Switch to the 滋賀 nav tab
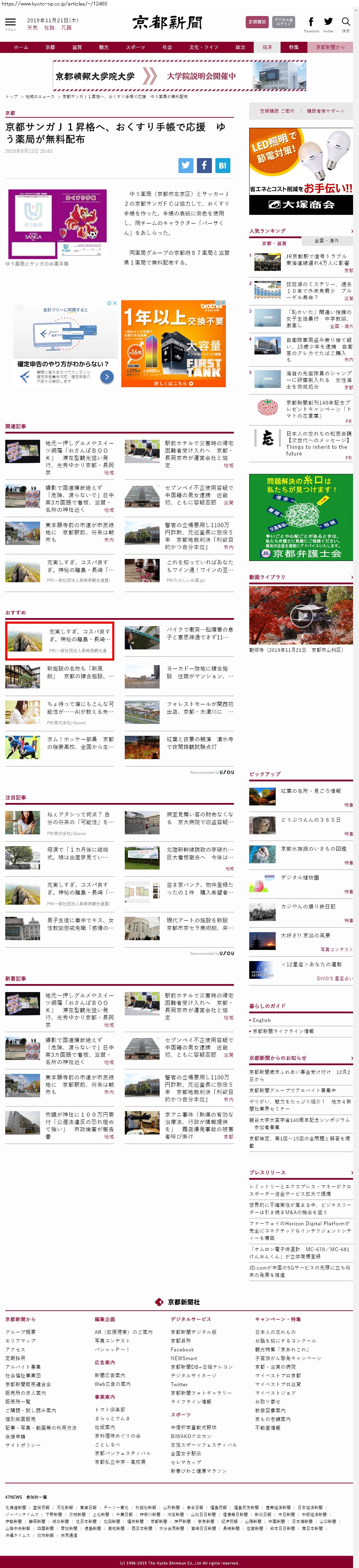Viewport: 359px width, 1568px height. [x=77, y=47]
